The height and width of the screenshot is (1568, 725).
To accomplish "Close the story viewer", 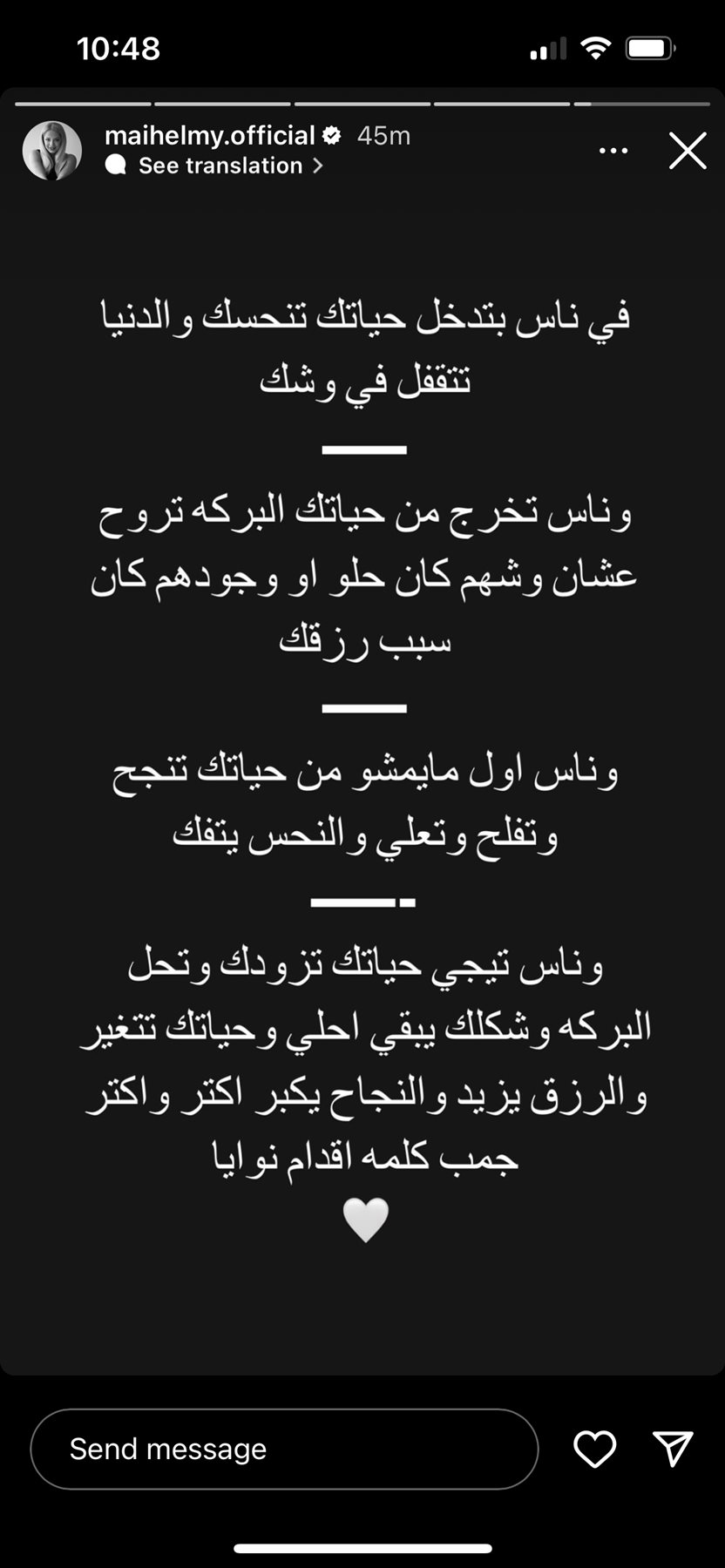I will [687, 151].
